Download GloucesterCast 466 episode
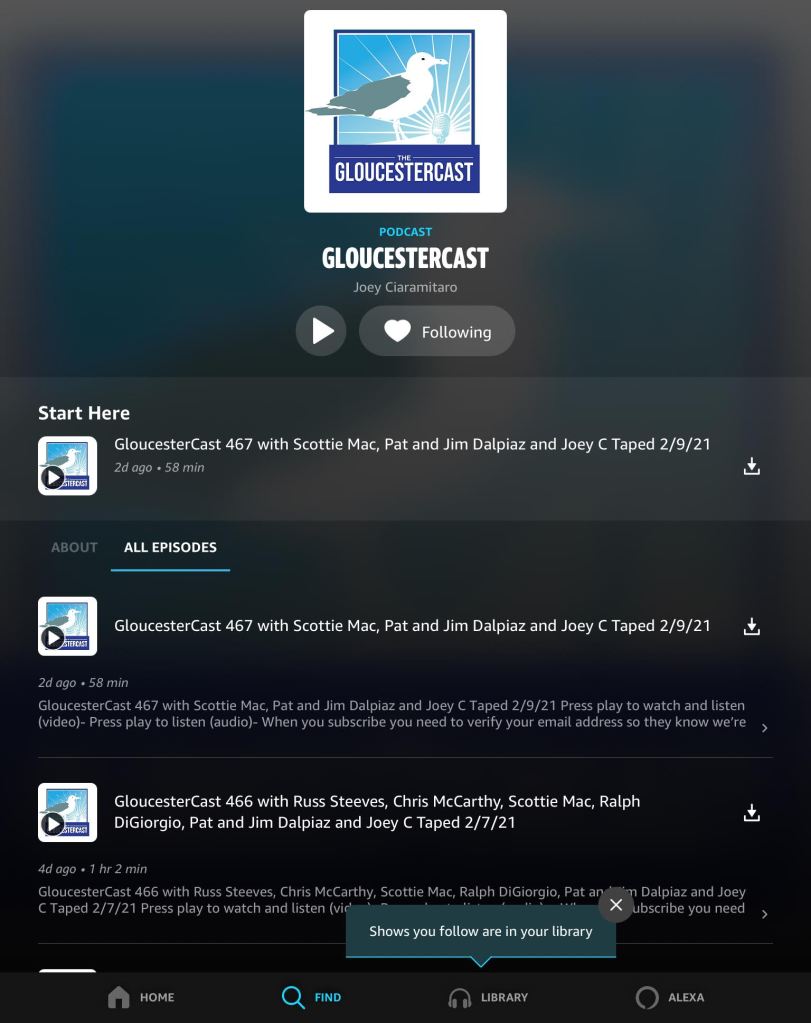 (752, 813)
